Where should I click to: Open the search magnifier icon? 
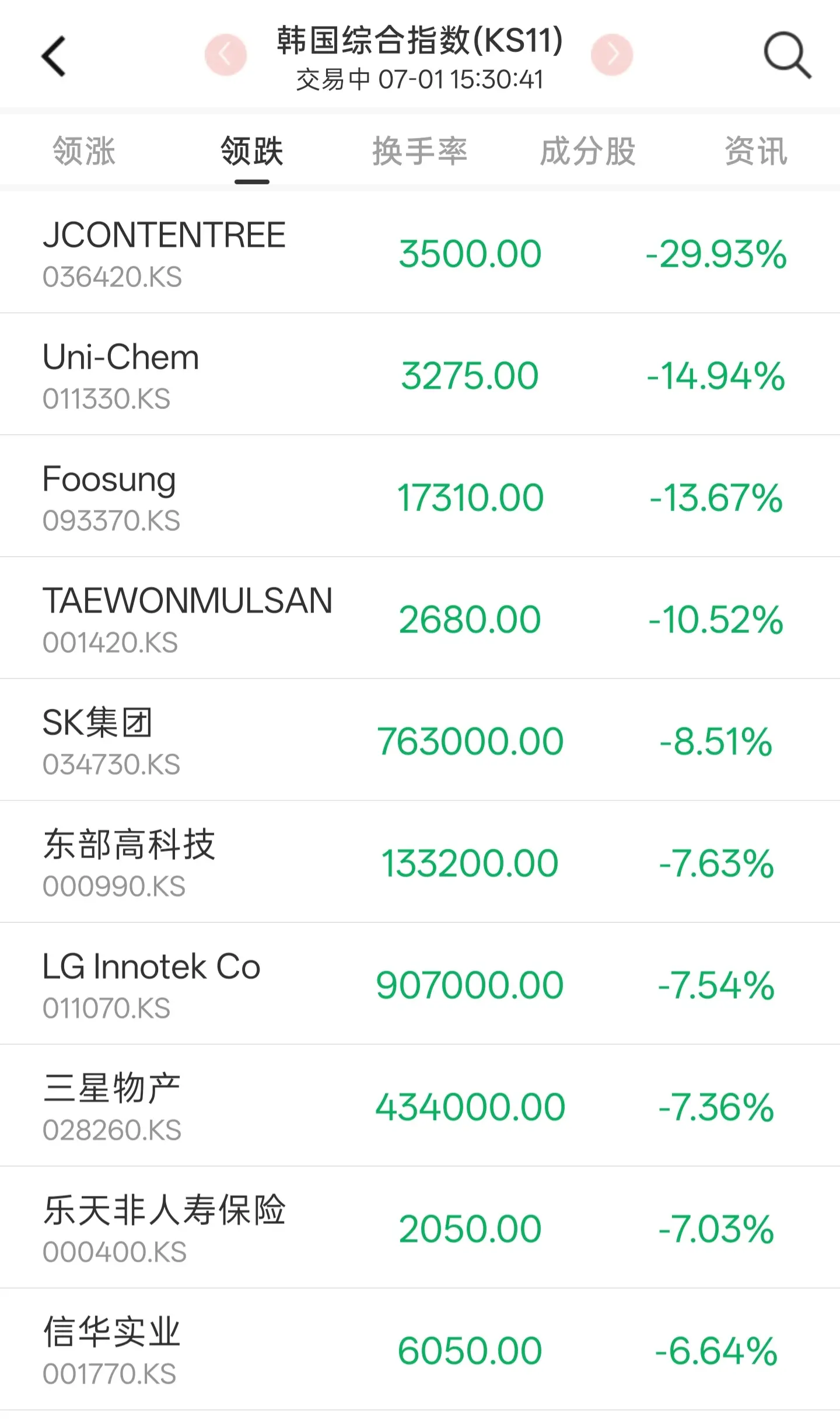click(x=787, y=55)
